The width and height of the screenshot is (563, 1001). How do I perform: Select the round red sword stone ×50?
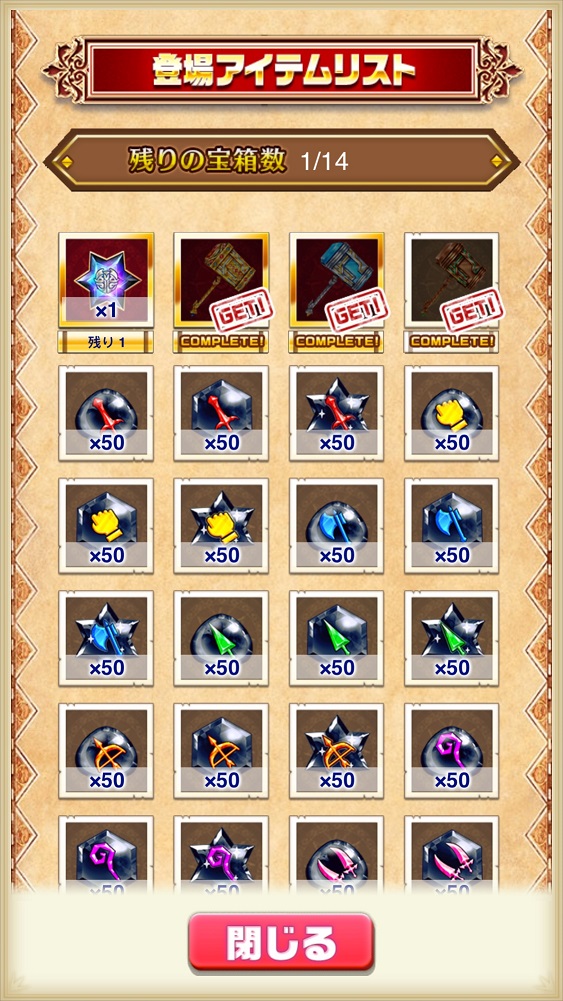(106, 413)
